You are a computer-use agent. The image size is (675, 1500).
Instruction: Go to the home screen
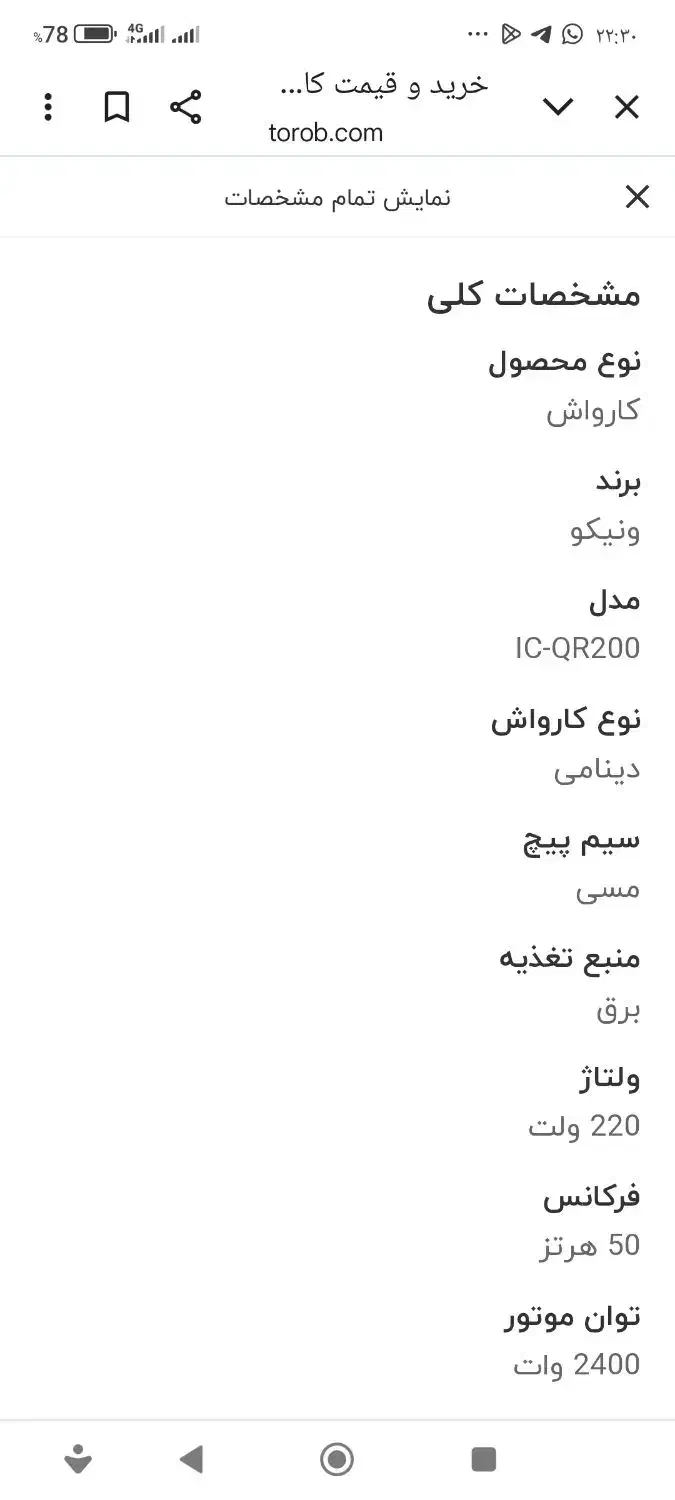[x=337, y=1460]
